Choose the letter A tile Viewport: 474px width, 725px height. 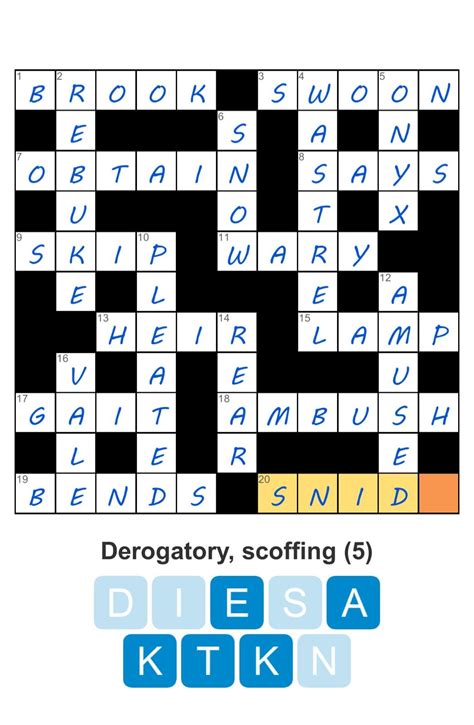click(x=353, y=602)
